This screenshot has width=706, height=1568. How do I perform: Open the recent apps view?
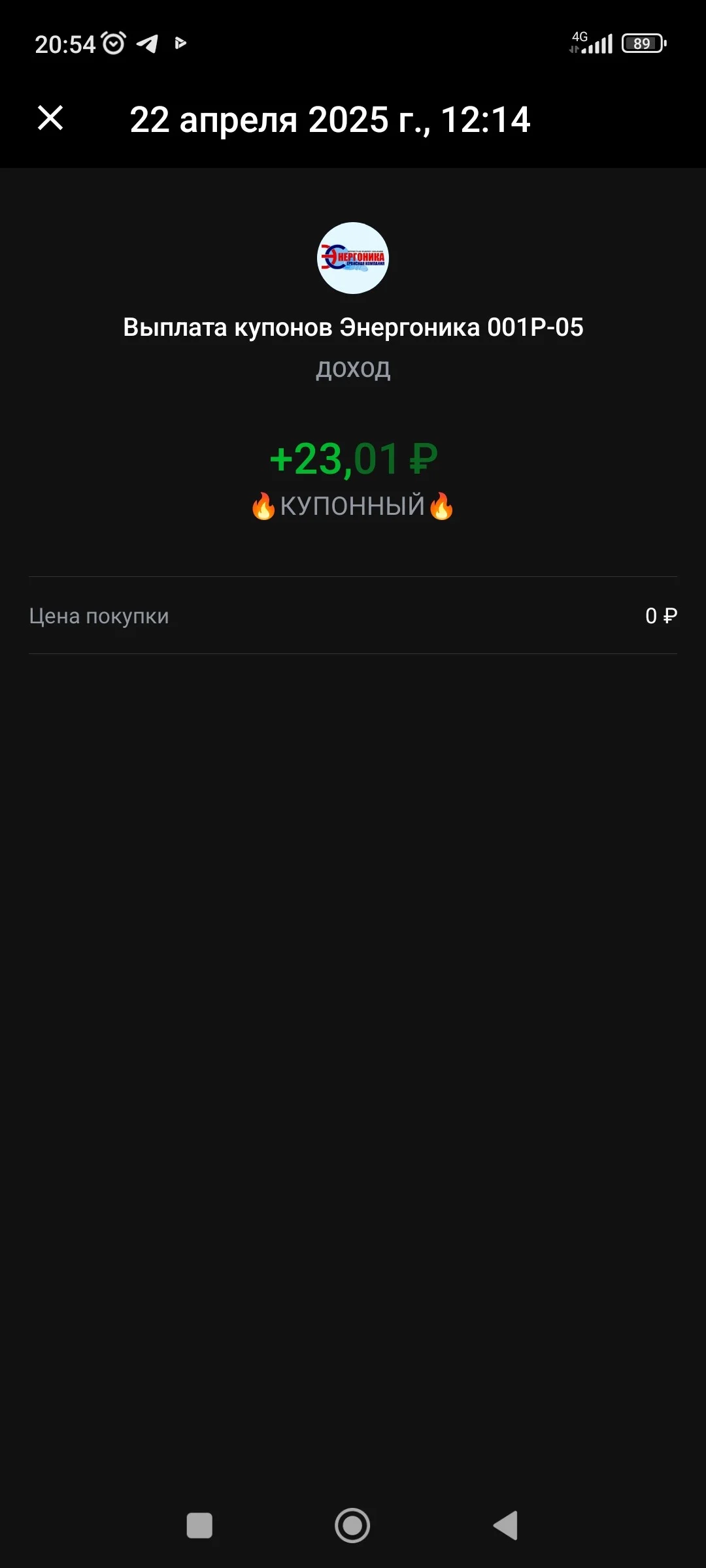(x=199, y=1526)
